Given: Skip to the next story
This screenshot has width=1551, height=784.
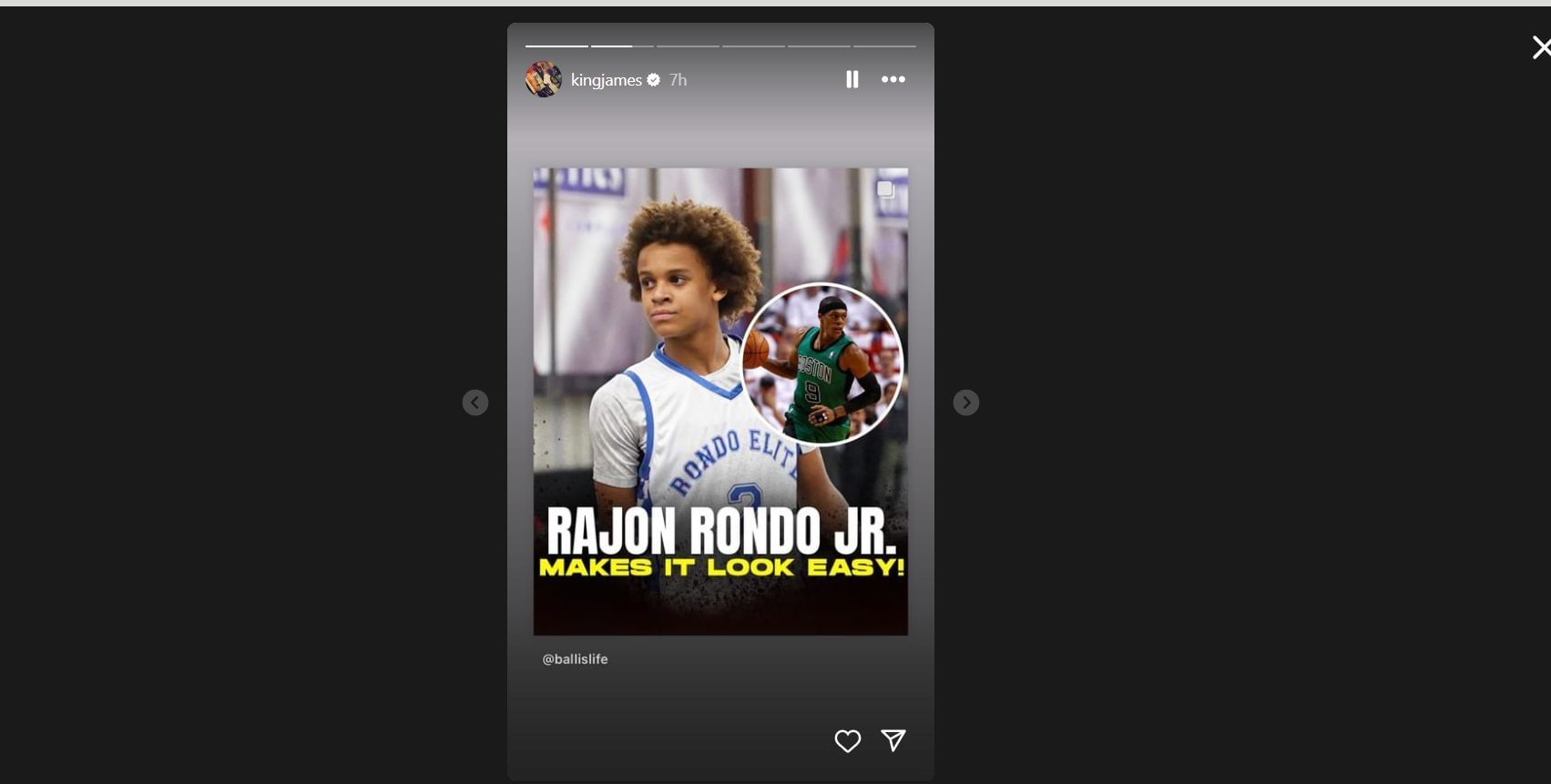Looking at the screenshot, I should click(x=965, y=402).
